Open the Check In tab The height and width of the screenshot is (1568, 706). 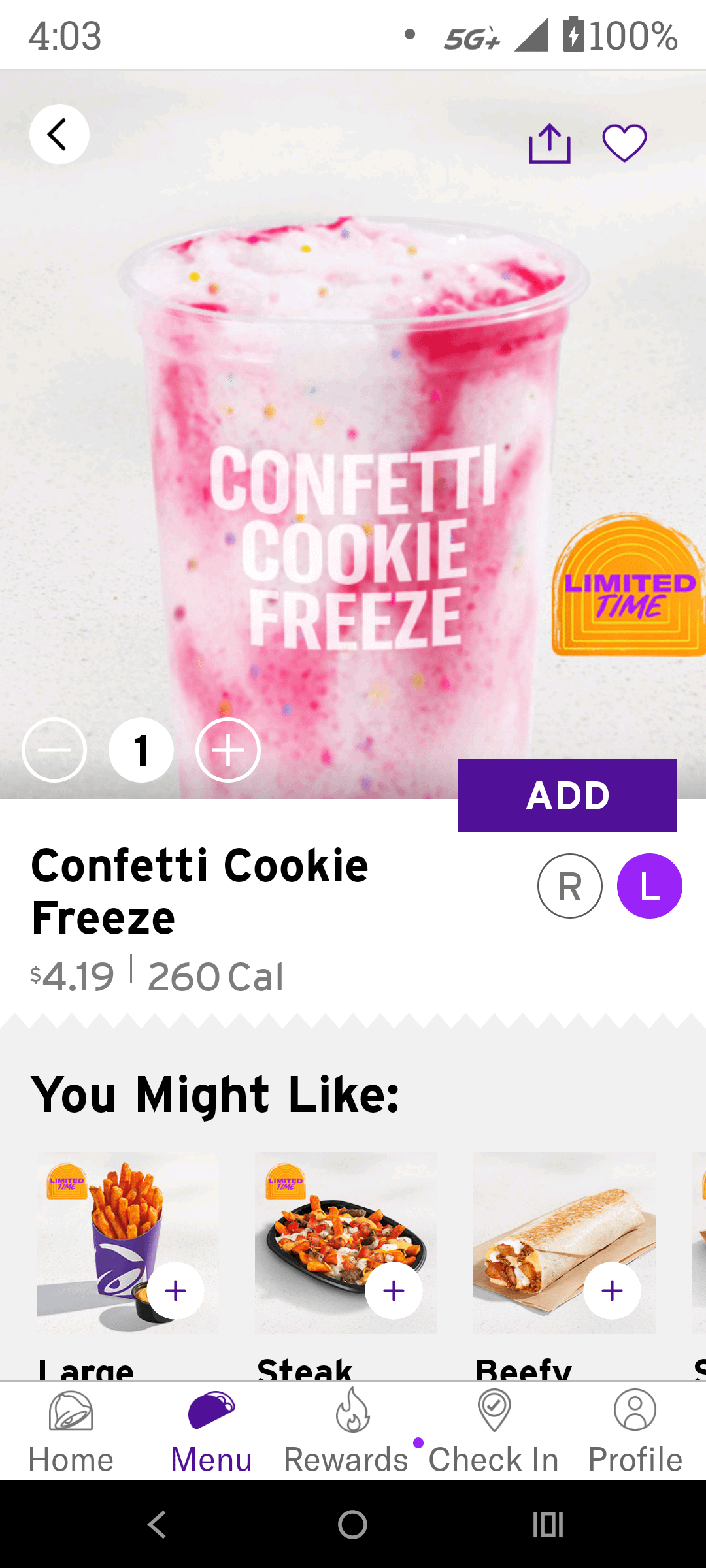494,1432
